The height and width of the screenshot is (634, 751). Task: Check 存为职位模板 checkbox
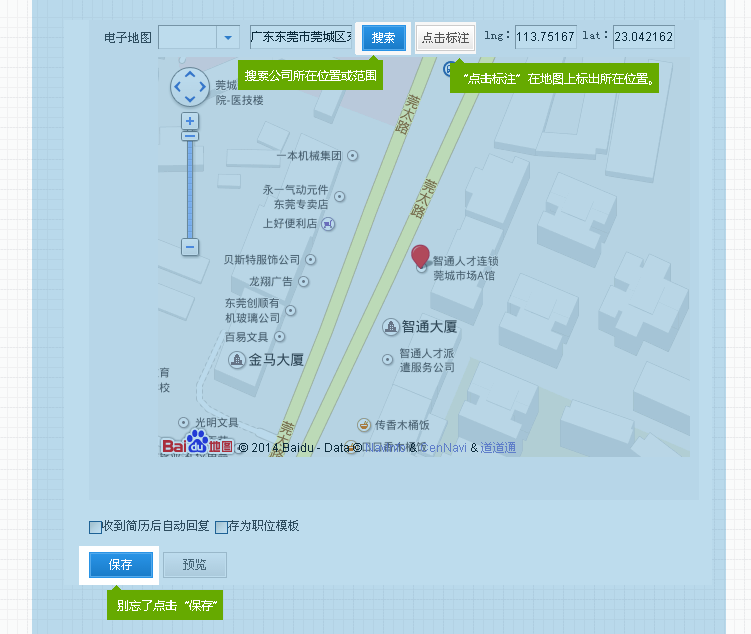click(221, 527)
